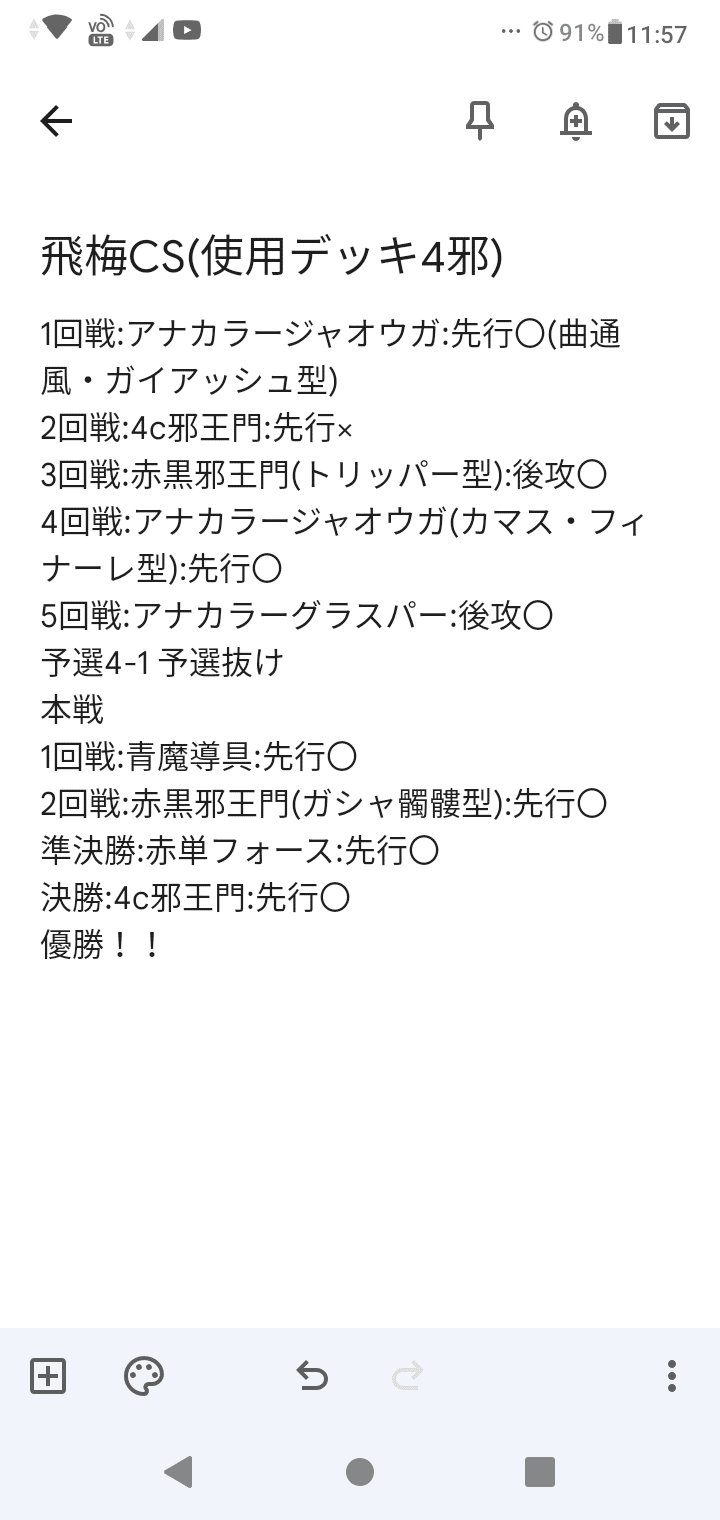Viewport: 720px width, 1520px height.
Task: Open recent apps with the square button
Action: click(x=540, y=1471)
